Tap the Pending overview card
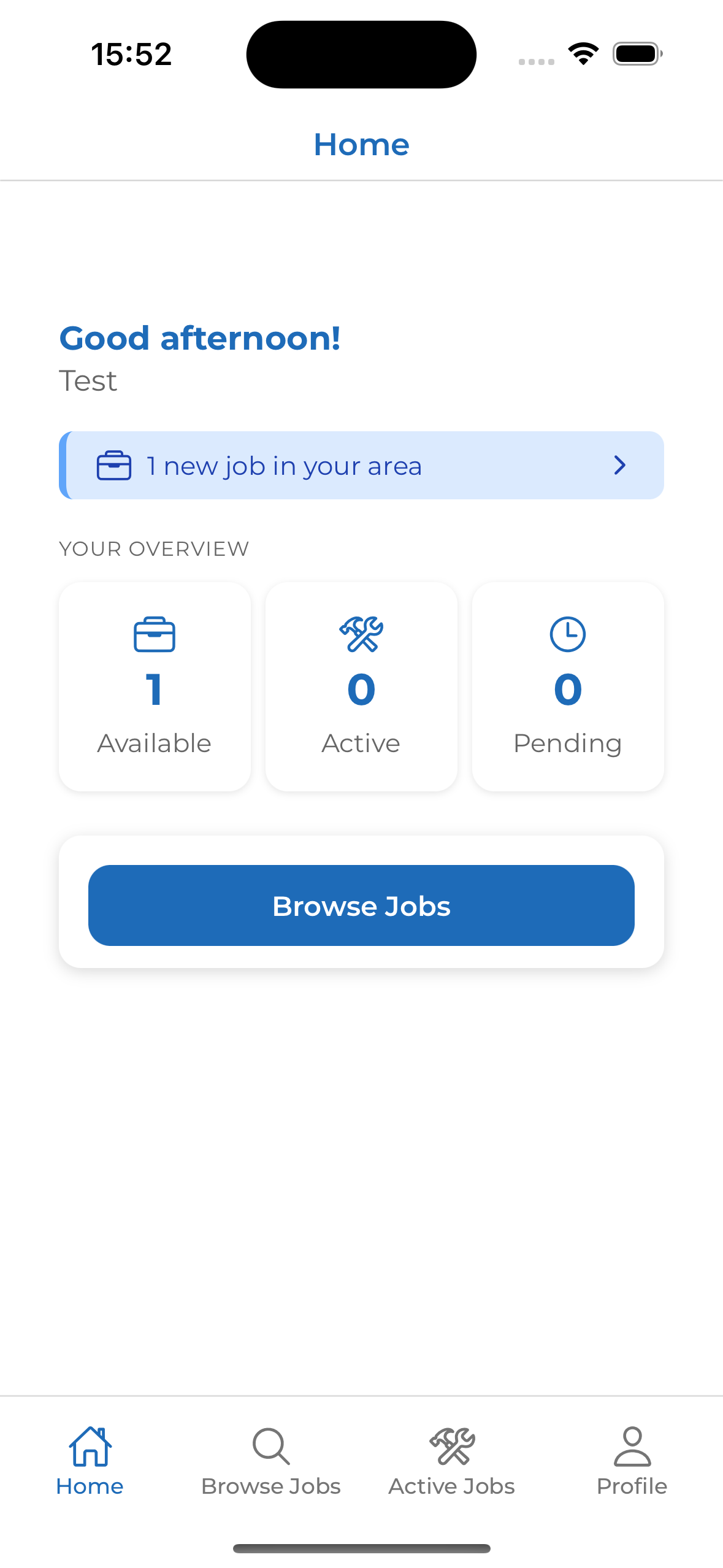 click(x=567, y=686)
